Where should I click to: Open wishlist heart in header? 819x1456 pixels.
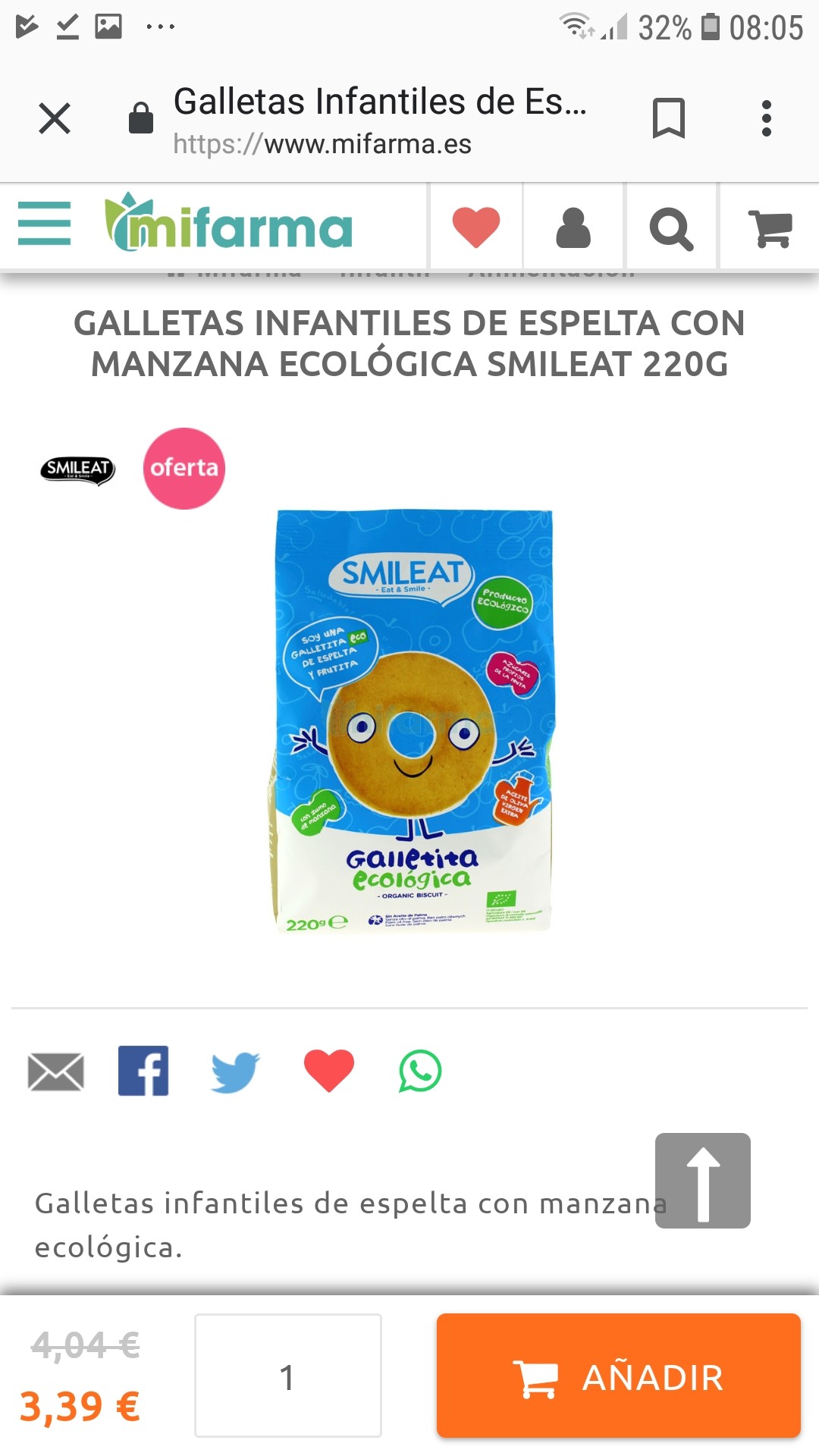tap(476, 227)
